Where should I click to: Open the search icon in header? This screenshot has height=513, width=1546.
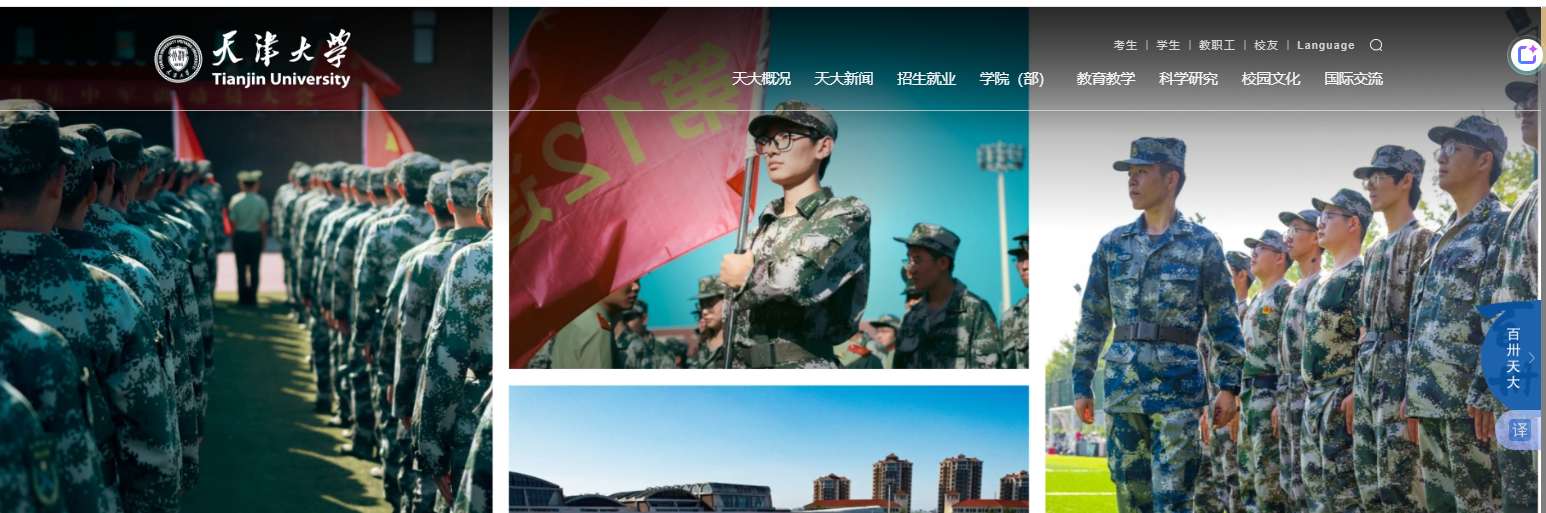coord(1376,45)
